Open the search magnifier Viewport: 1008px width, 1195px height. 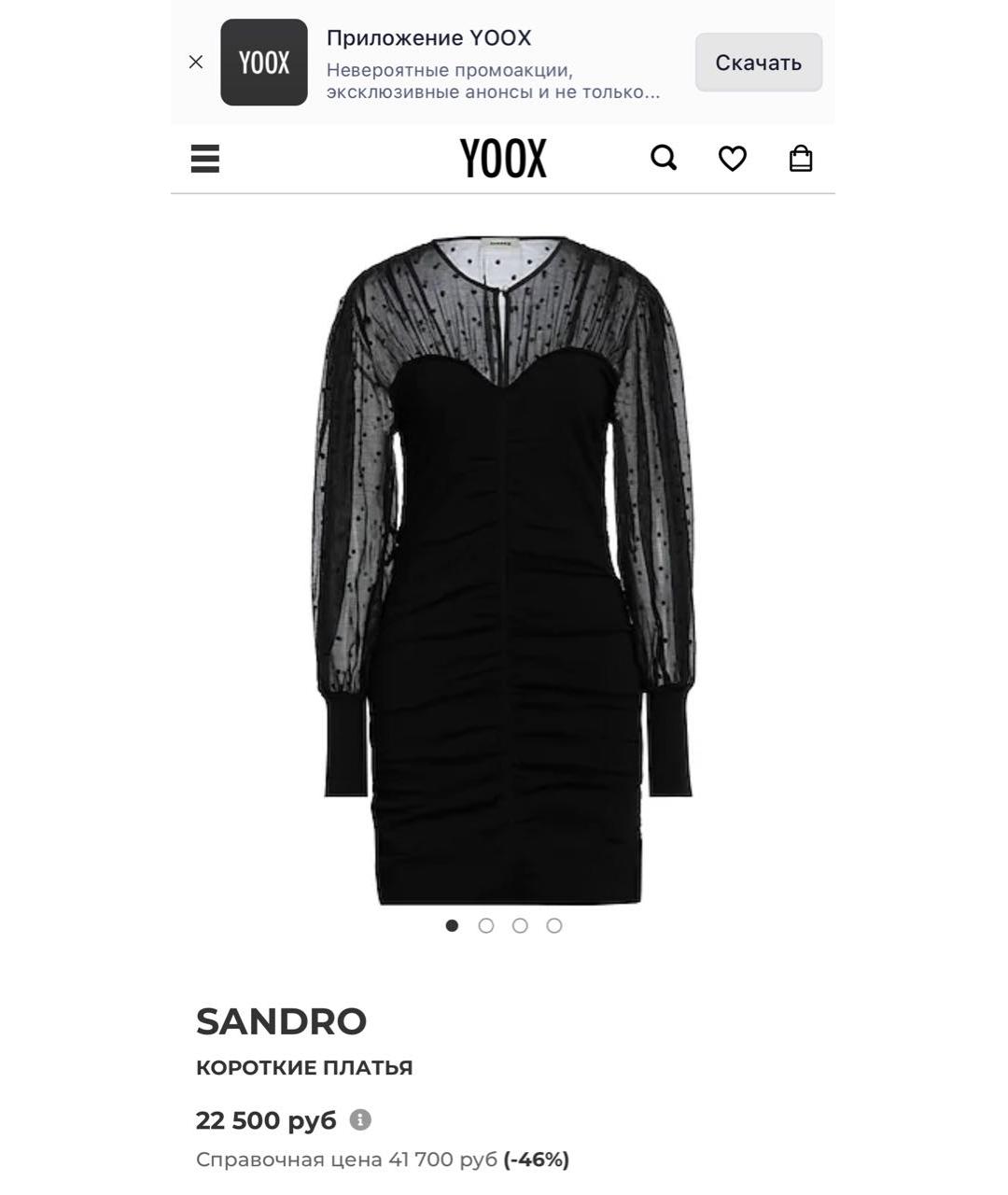(x=664, y=158)
